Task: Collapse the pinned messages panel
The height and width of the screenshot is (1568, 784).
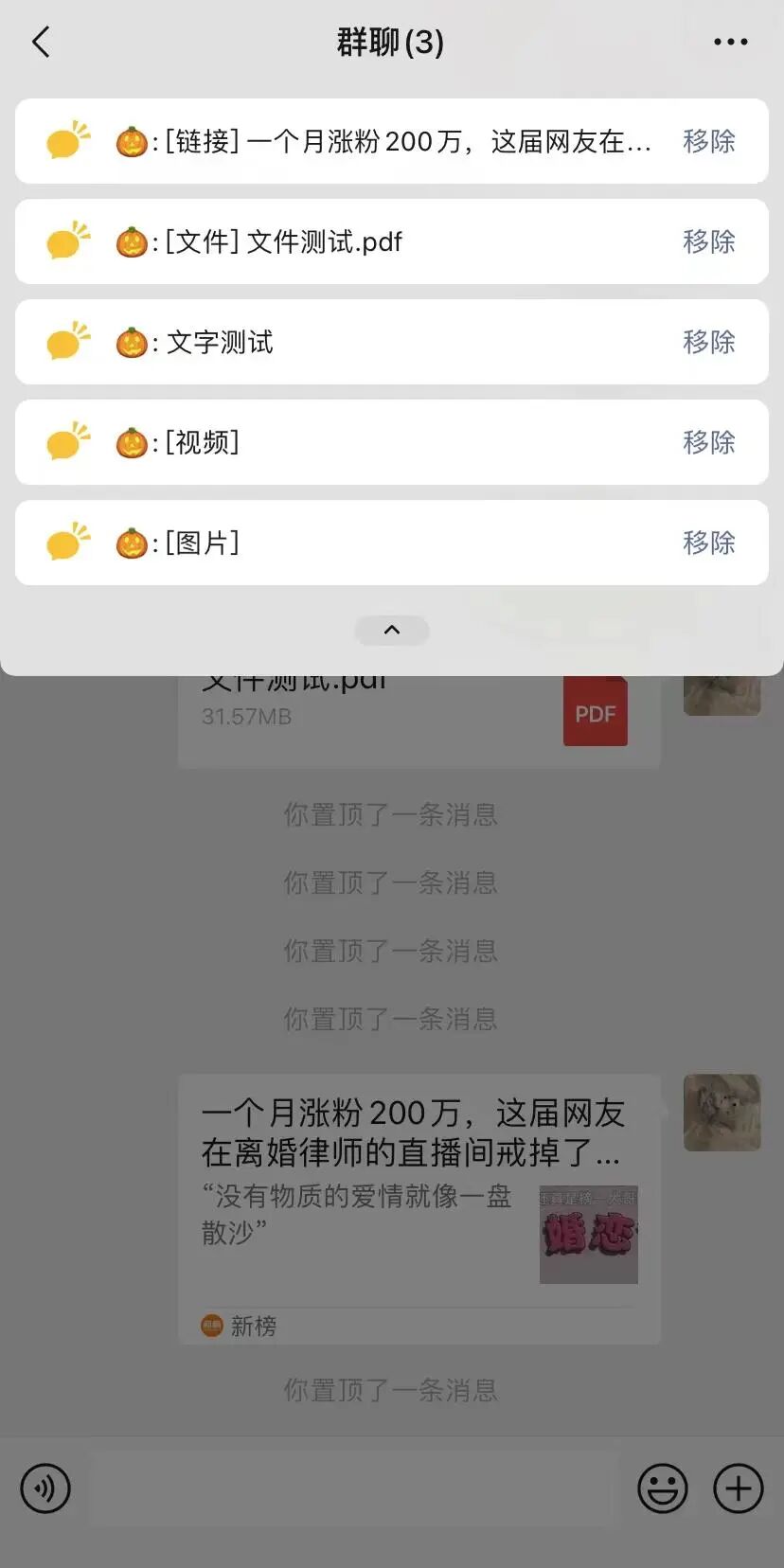Action: pos(391,630)
